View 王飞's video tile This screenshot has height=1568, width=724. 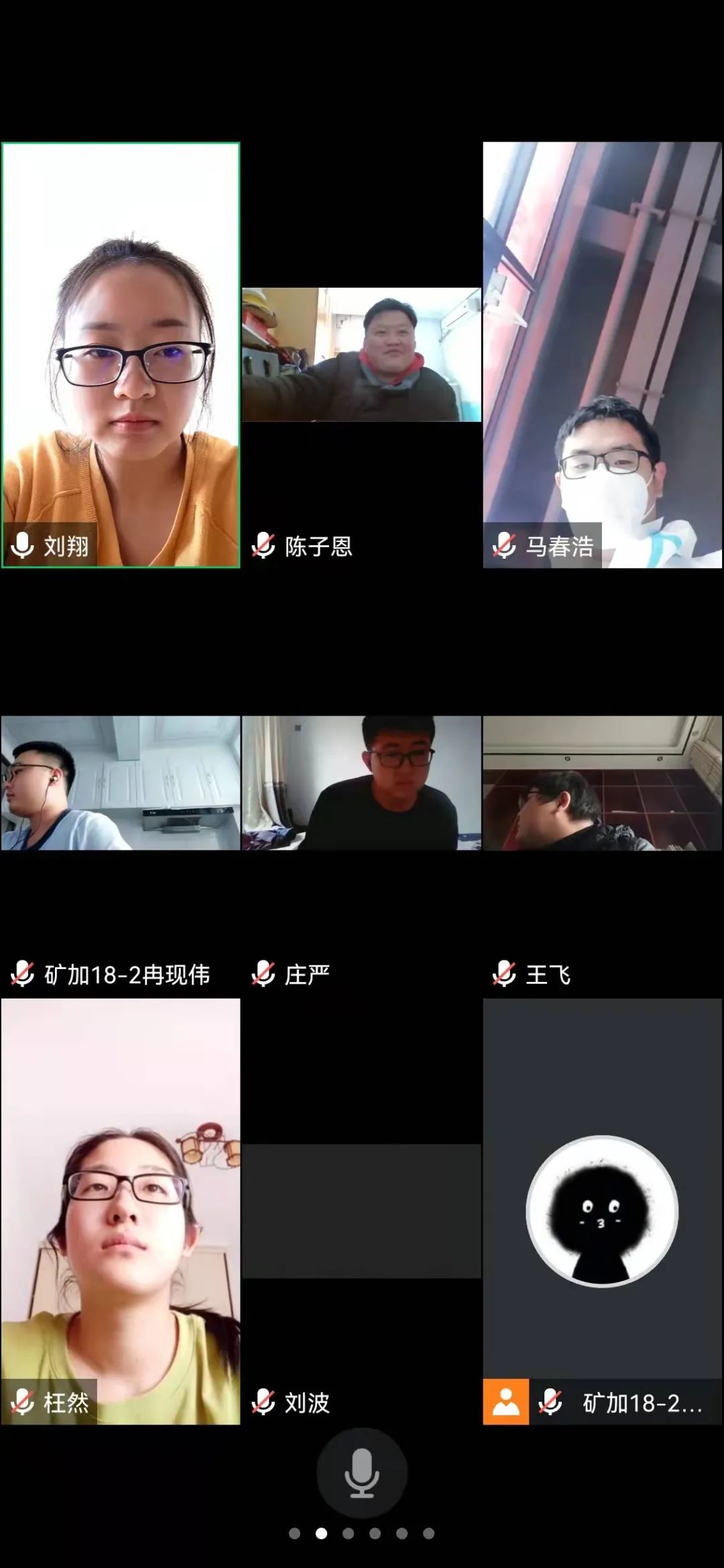pyautogui.click(x=603, y=783)
